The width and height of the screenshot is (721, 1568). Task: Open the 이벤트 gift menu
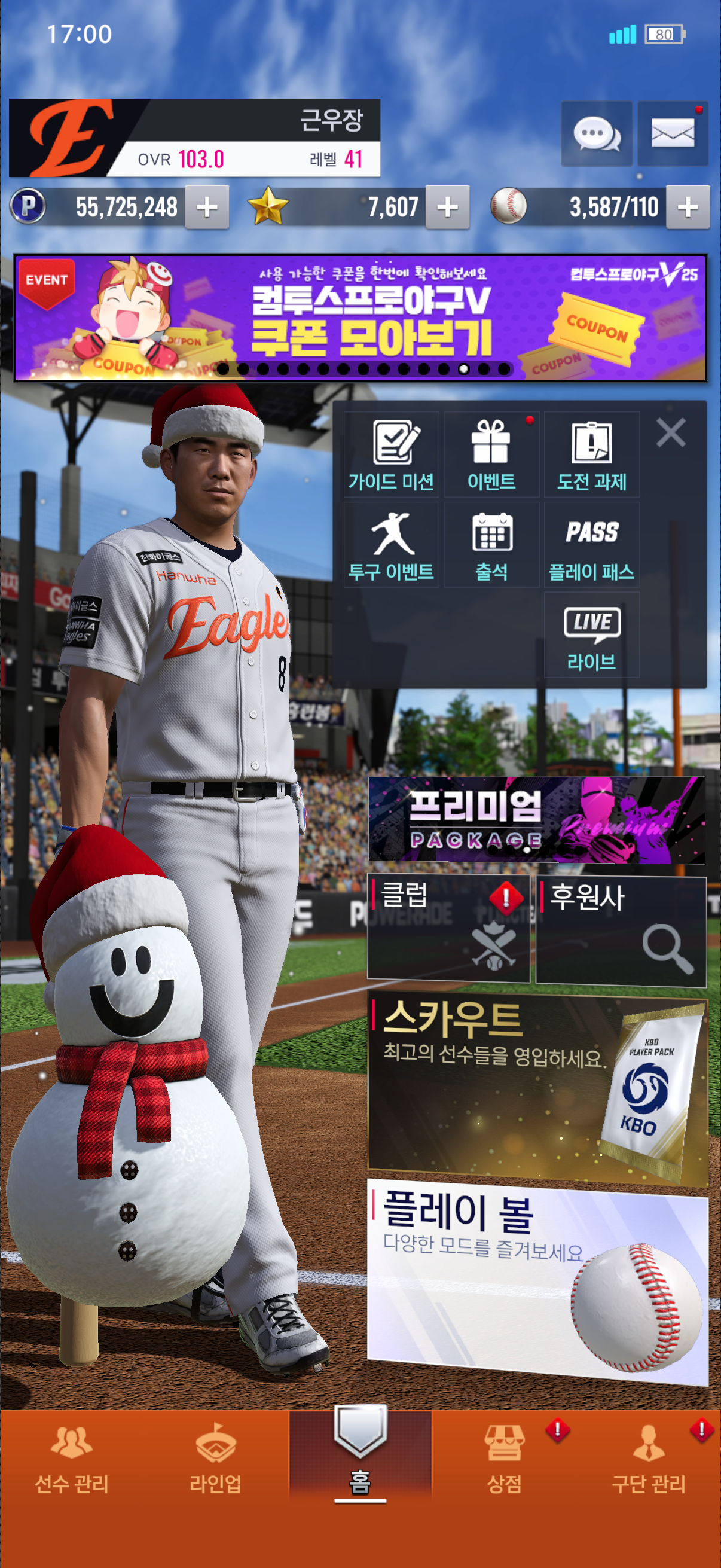491,454
